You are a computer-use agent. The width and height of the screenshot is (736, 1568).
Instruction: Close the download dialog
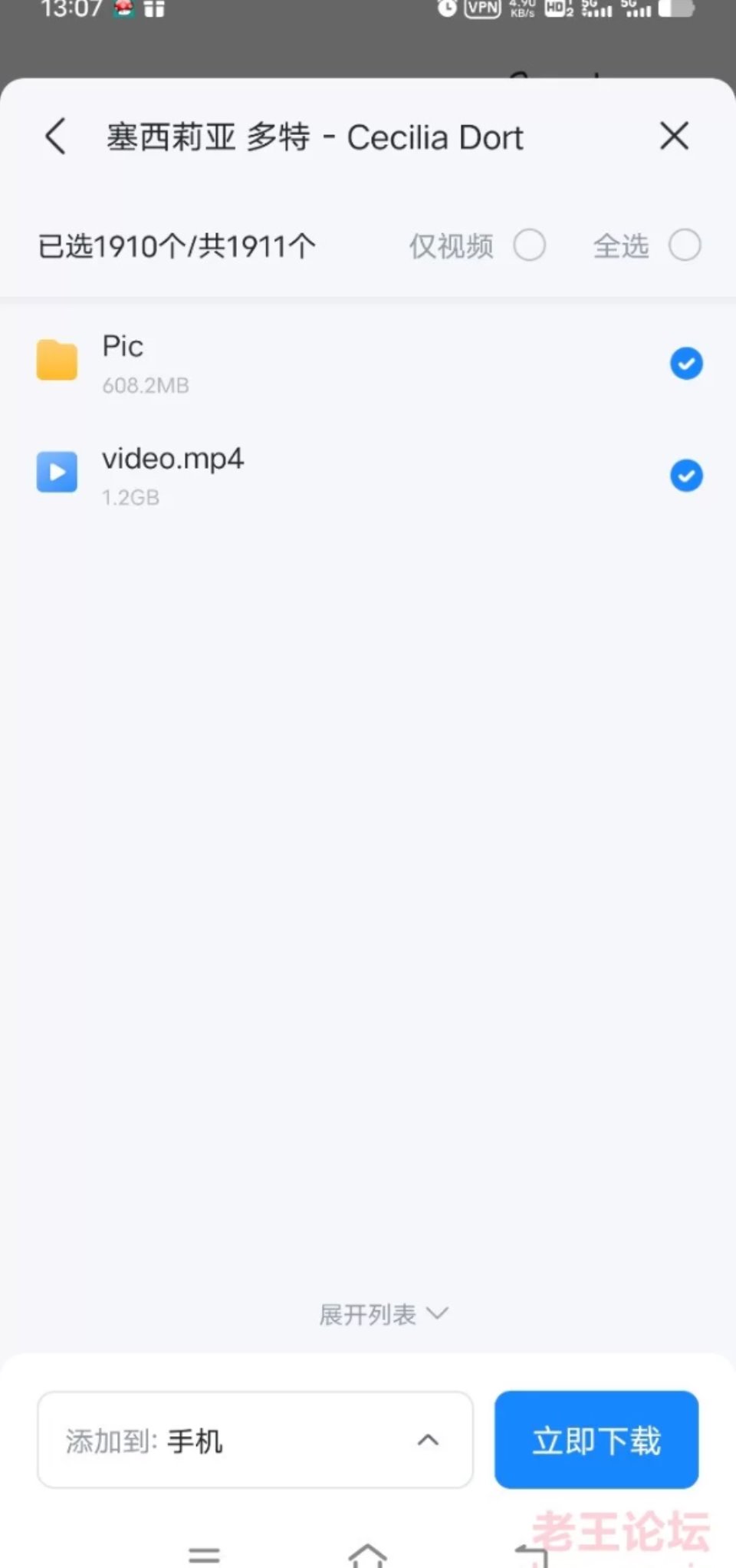point(674,137)
